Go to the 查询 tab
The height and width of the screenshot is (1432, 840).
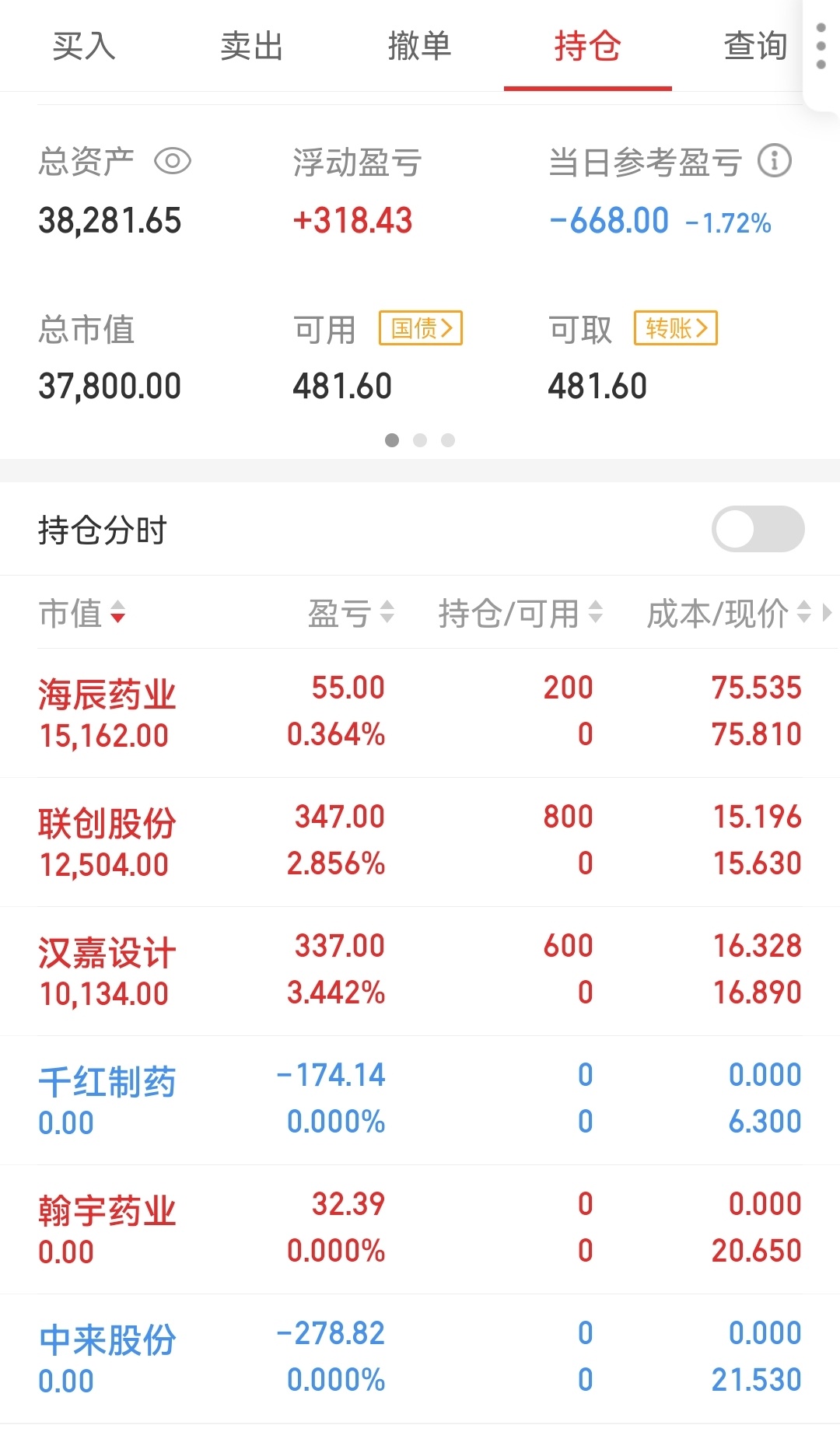coord(755,46)
